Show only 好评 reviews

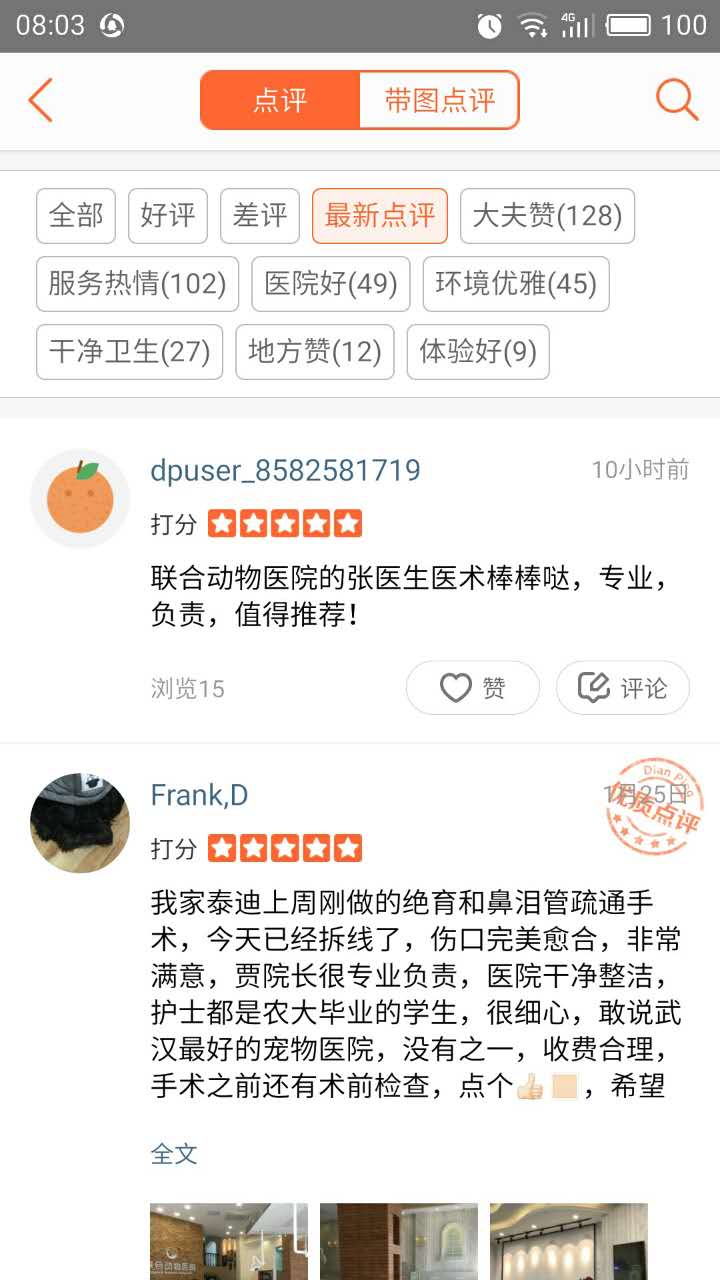[x=168, y=216]
